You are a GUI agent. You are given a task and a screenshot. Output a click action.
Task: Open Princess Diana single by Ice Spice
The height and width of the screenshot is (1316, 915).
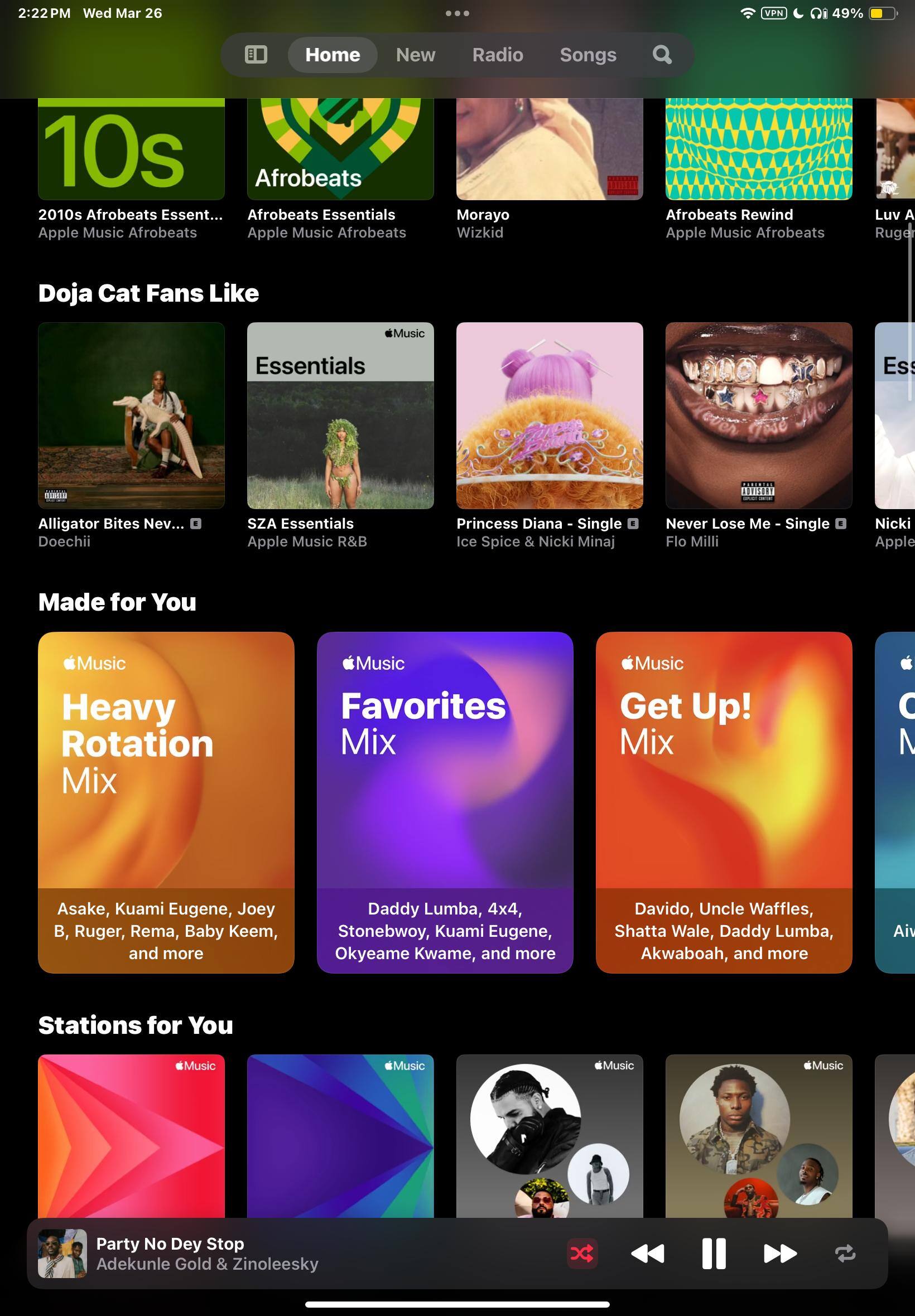pos(548,415)
